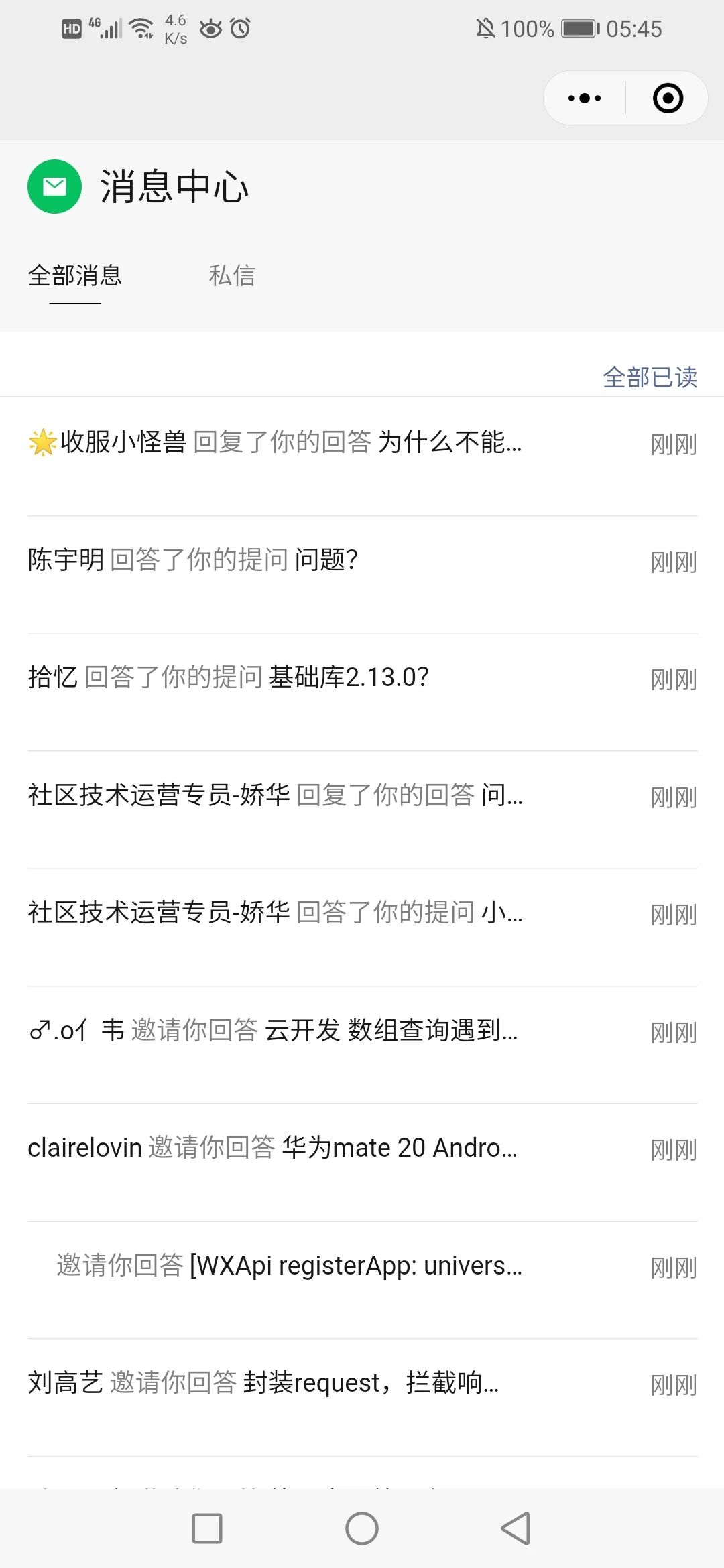
Task: Select the 全部消息 tab
Action: click(x=75, y=275)
